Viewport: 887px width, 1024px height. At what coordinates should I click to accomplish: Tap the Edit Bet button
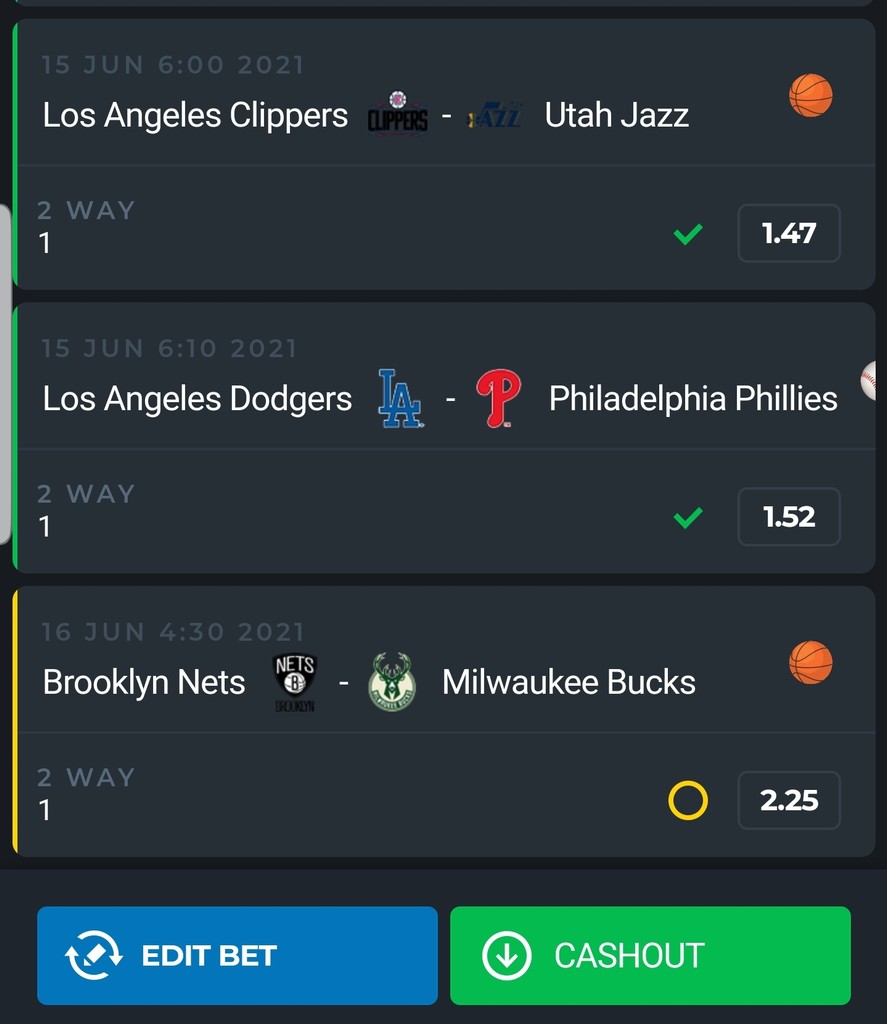(x=237, y=955)
